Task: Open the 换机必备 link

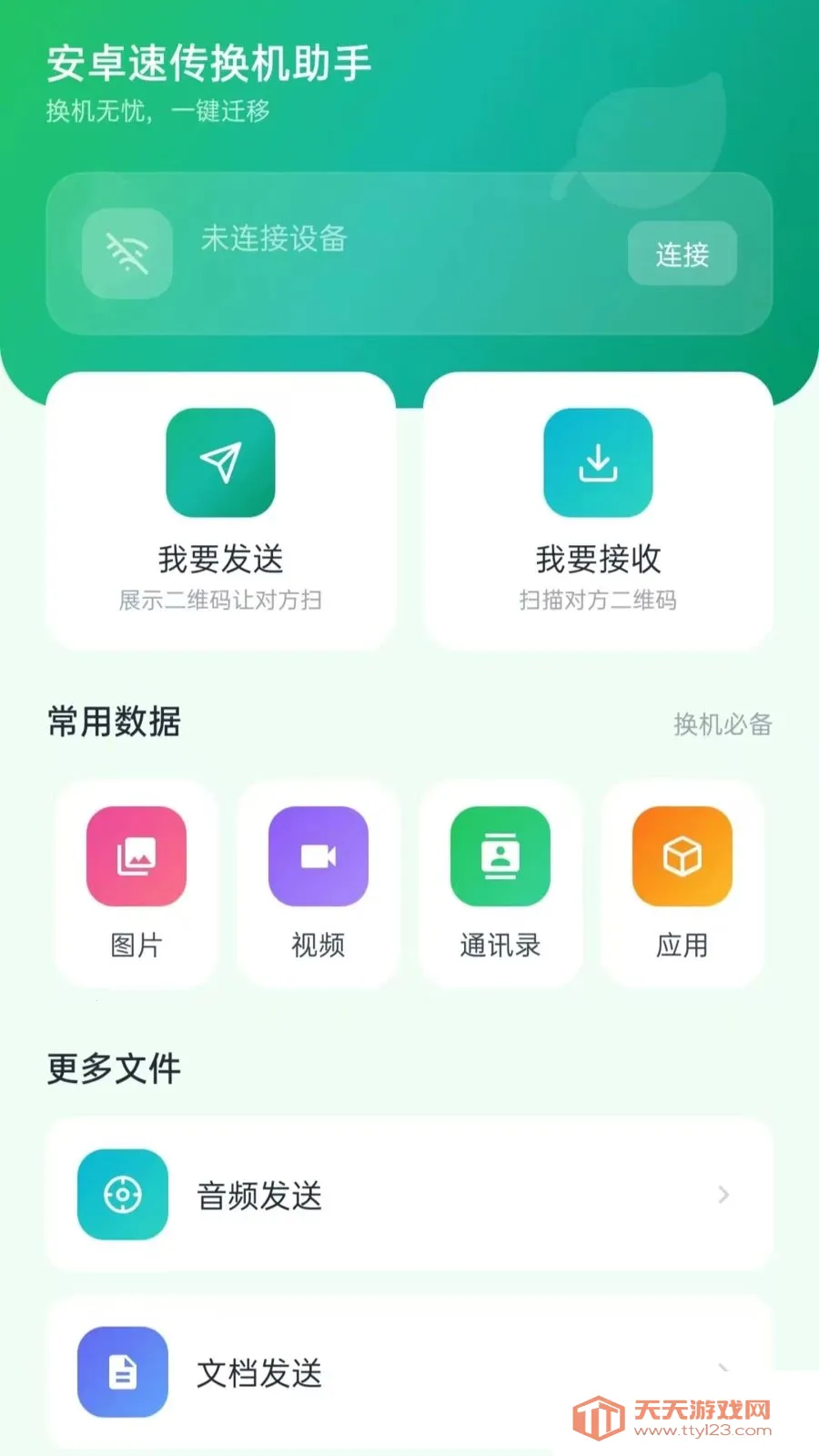Action: [x=722, y=725]
